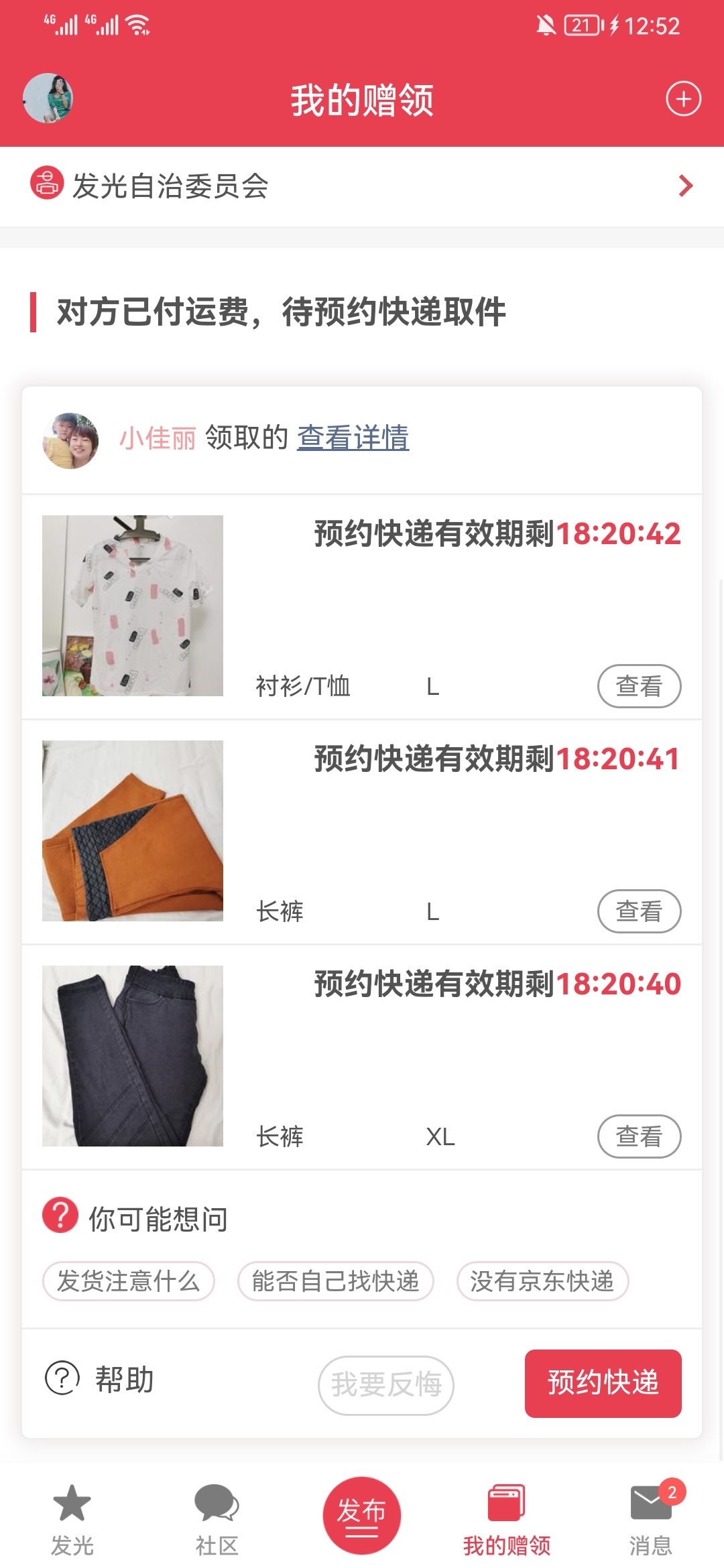The height and width of the screenshot is (1568, 724).
Task: View the size L 长裤 item
Action: click(x=638, y=911)
